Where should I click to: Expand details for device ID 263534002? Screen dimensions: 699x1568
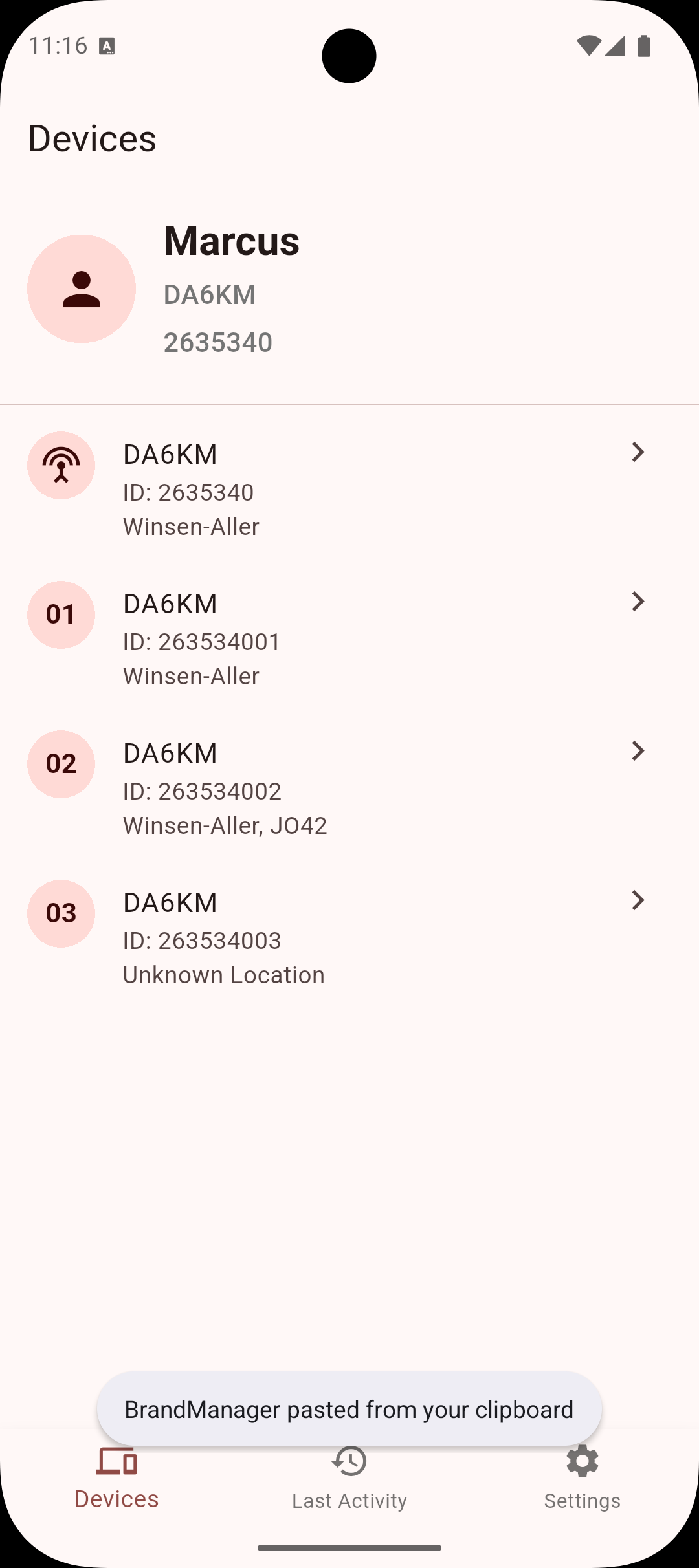pyautogui.click(x=638, y=751)
